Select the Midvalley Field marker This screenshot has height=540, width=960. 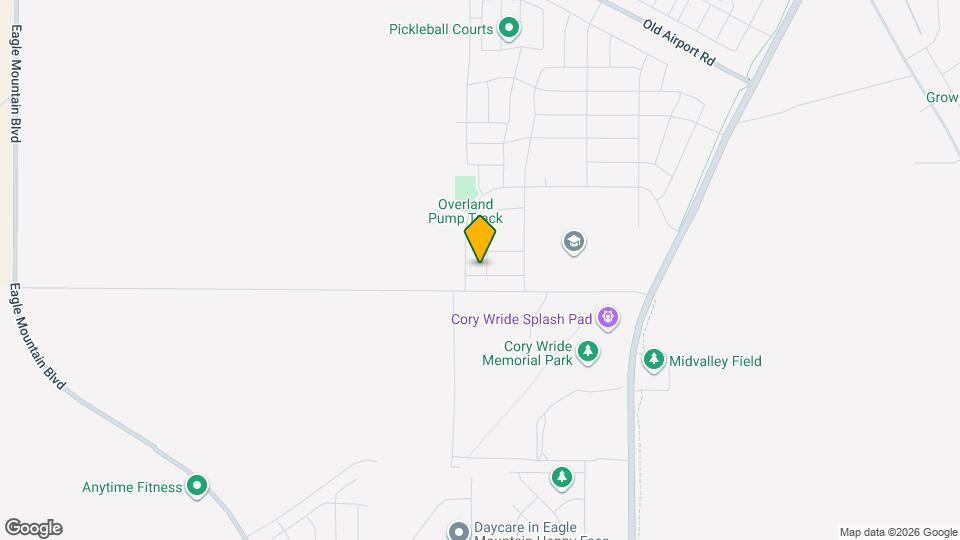654,360
